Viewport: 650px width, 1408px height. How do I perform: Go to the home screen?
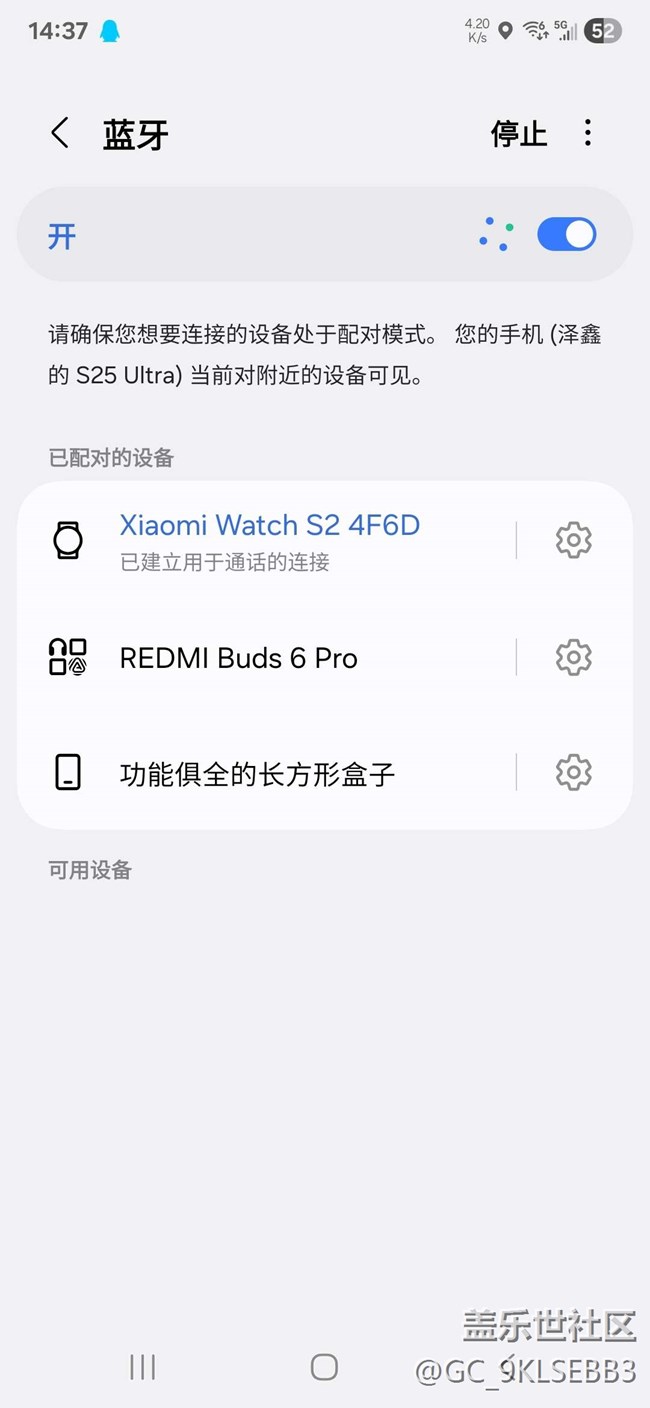tap(324, 1367)
